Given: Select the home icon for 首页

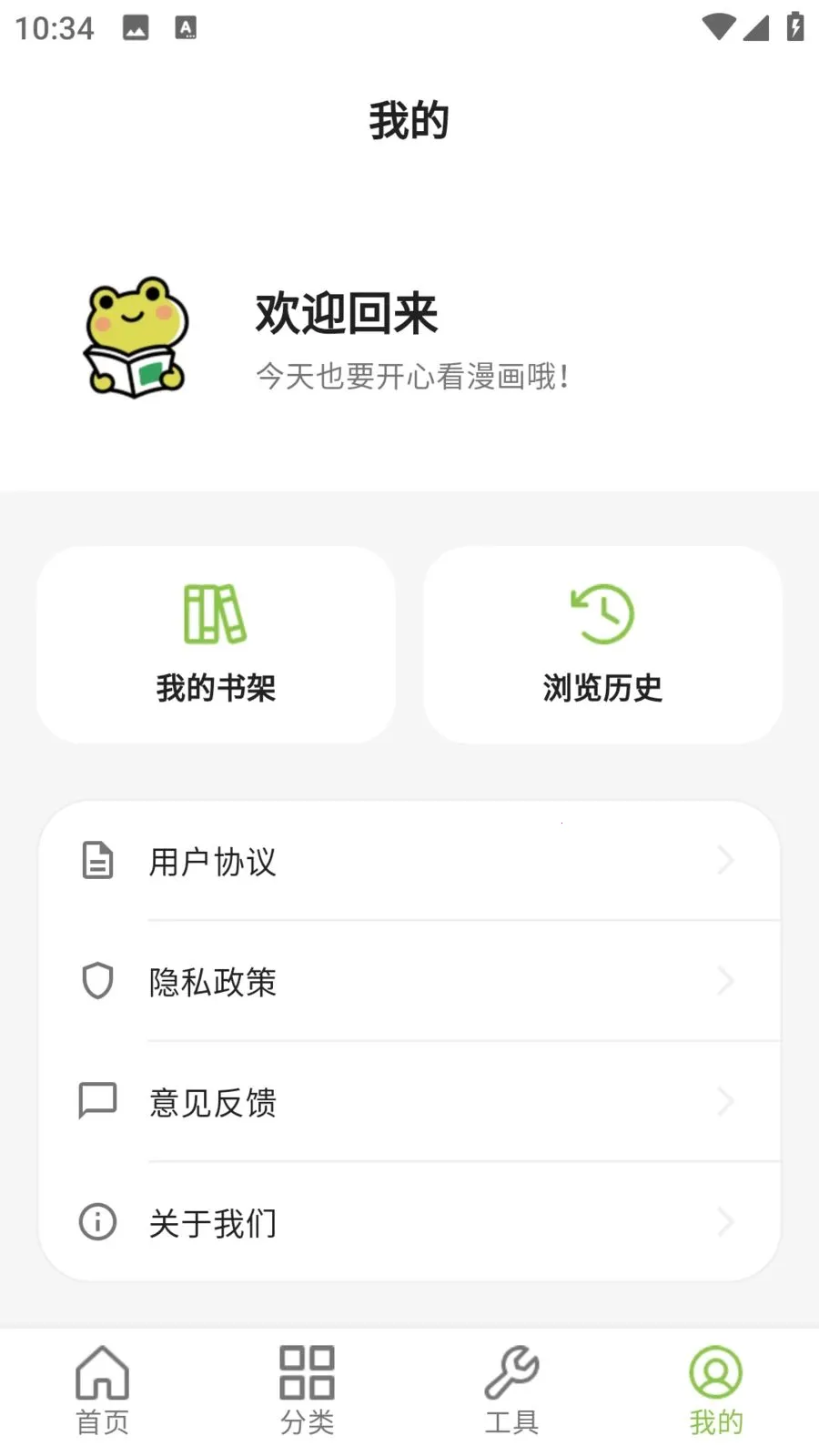Looking at the screenshot, I should [x=102, y=1374].
